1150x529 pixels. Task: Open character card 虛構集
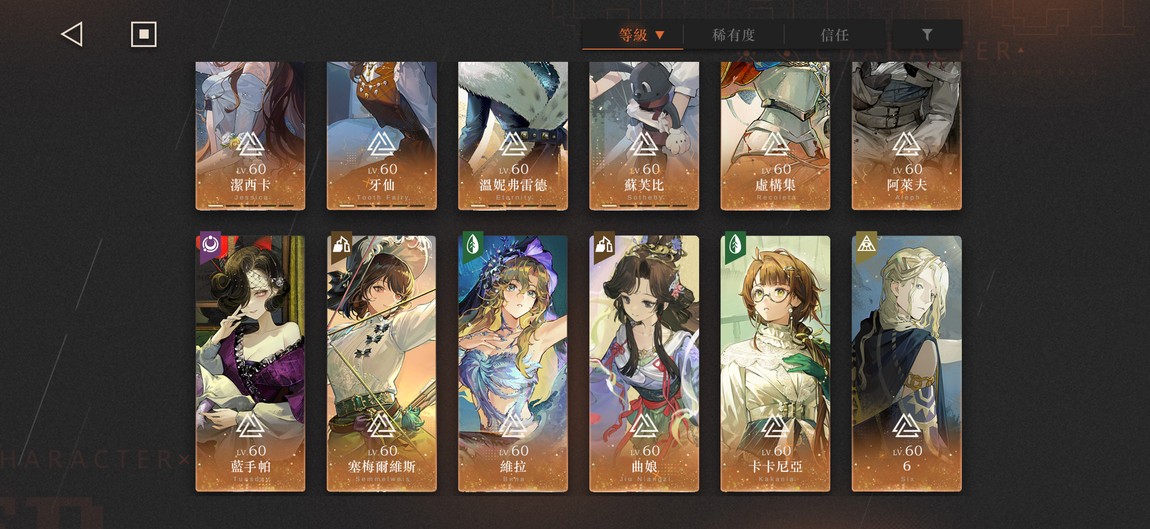click(775, 135)
